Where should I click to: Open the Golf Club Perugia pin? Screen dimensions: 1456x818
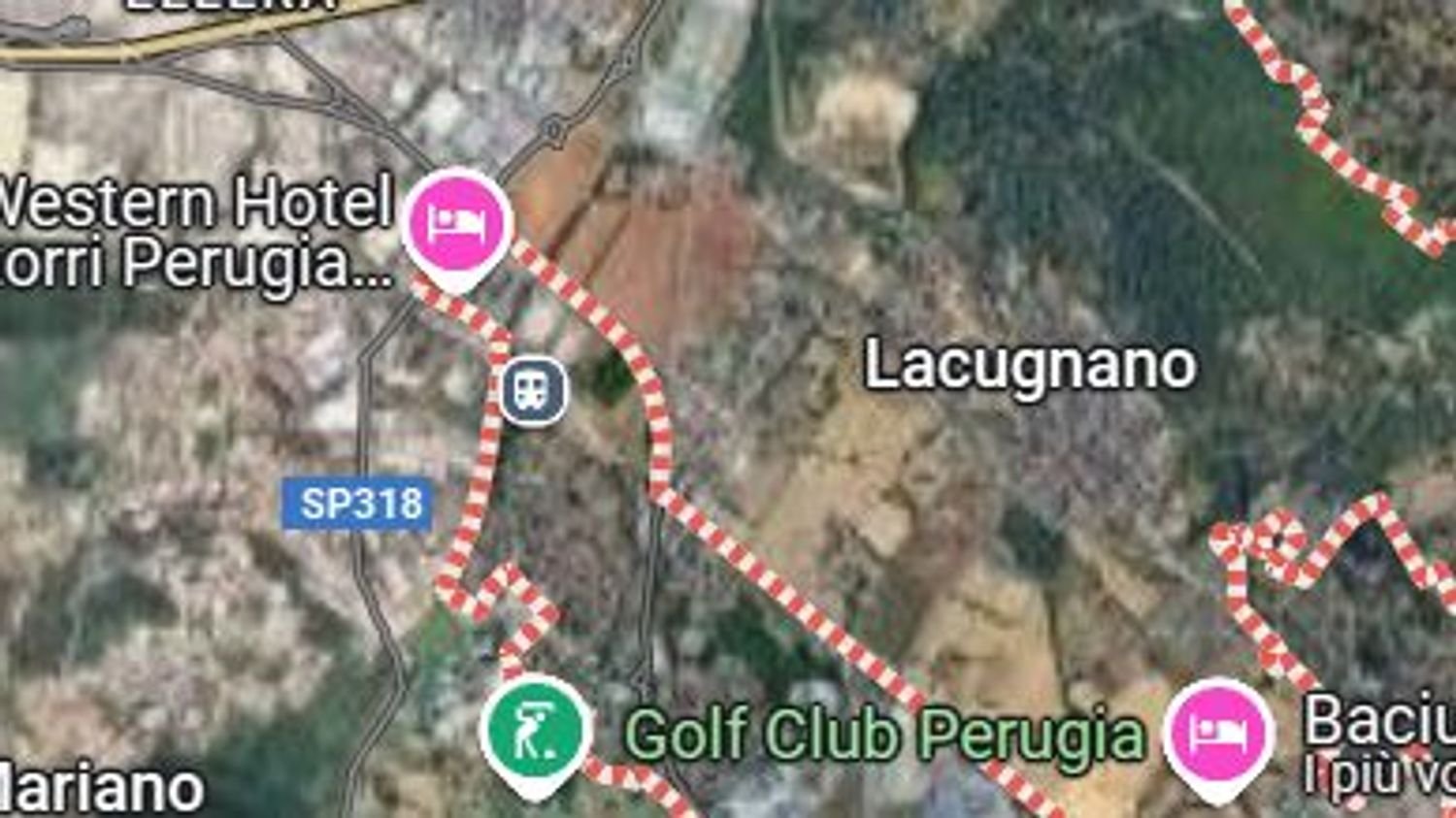click(x=535, y=733)
